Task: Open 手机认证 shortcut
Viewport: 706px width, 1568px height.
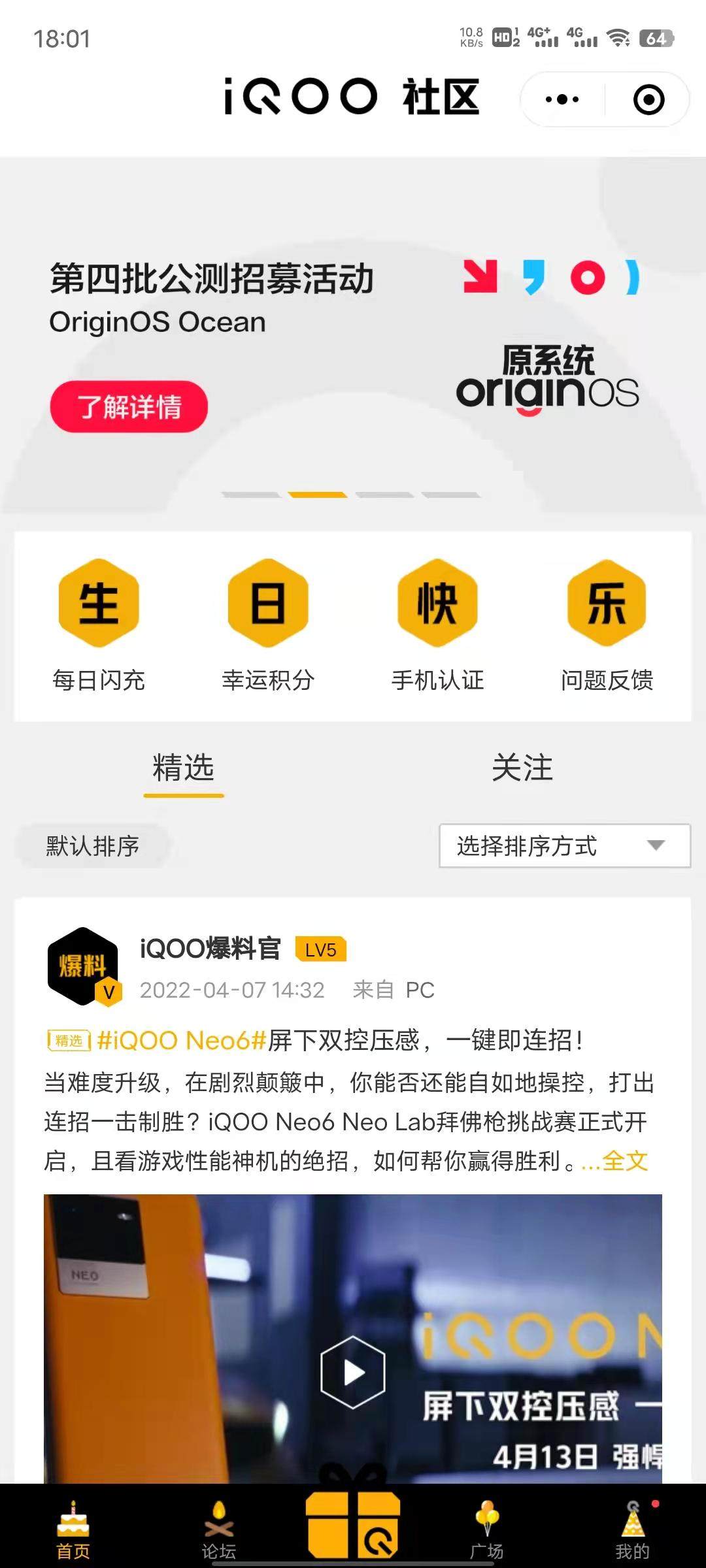Action: pyautogui.click(x=437, y=624)
